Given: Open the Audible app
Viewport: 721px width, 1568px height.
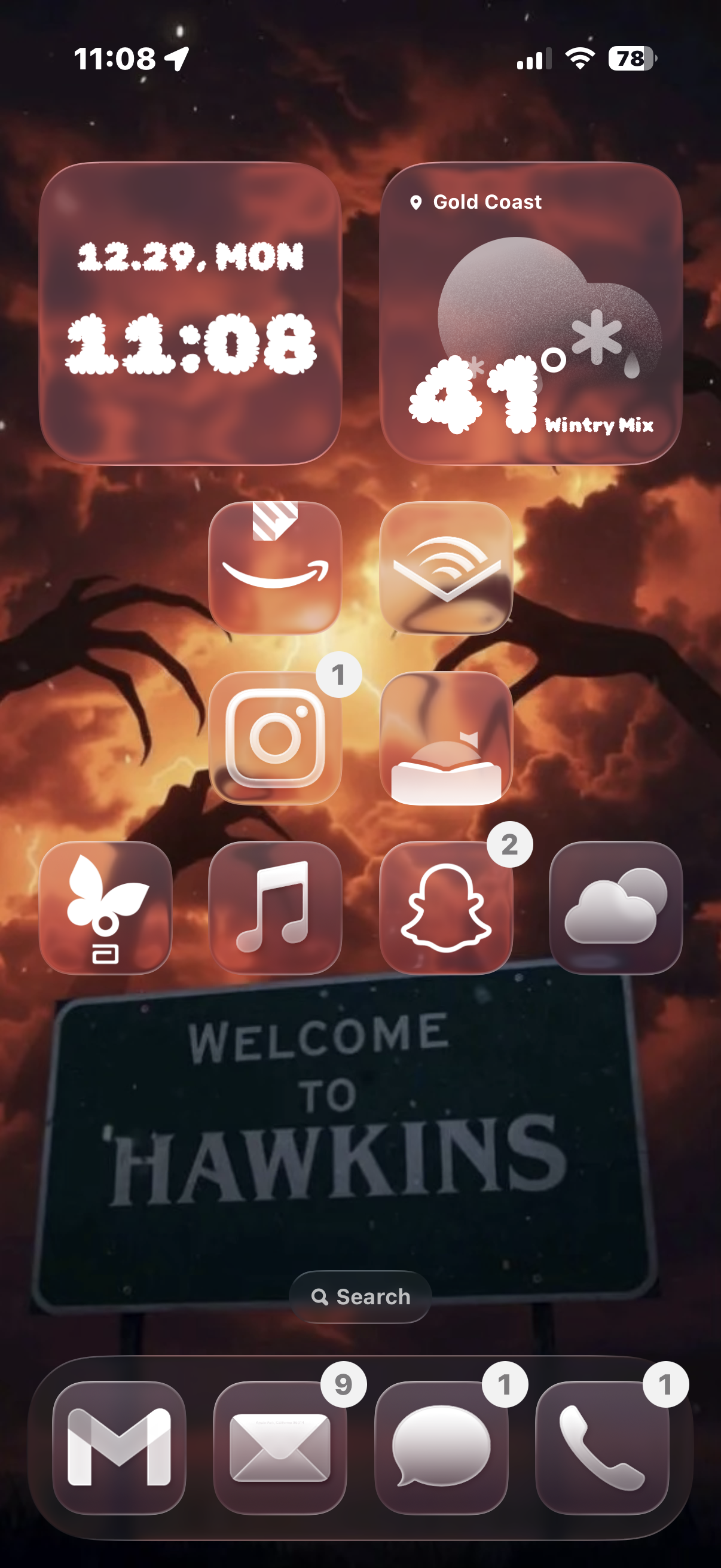Looking at the screenshot, I should coord(445,568).
